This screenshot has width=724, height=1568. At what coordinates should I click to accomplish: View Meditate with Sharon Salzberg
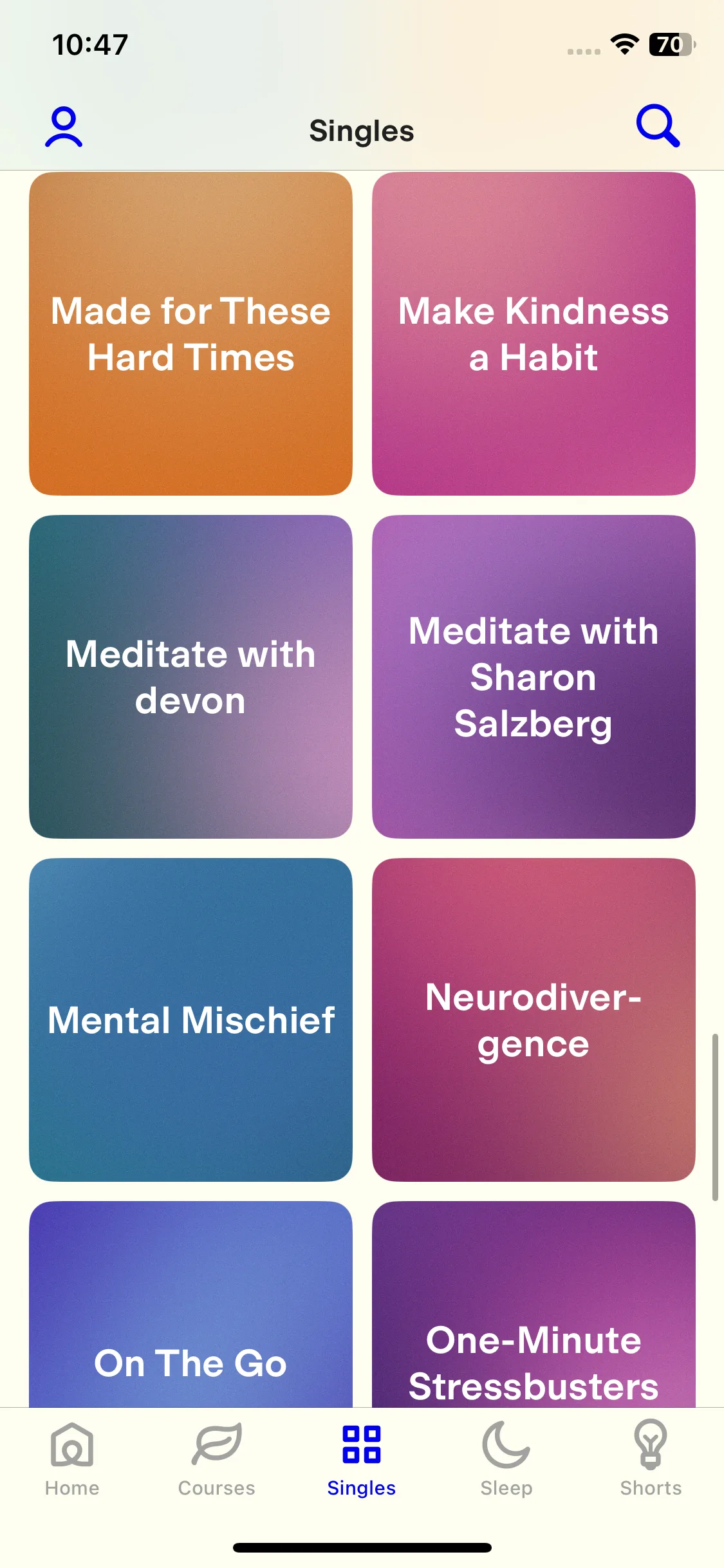pyautogui.click(x=534, y=677)
